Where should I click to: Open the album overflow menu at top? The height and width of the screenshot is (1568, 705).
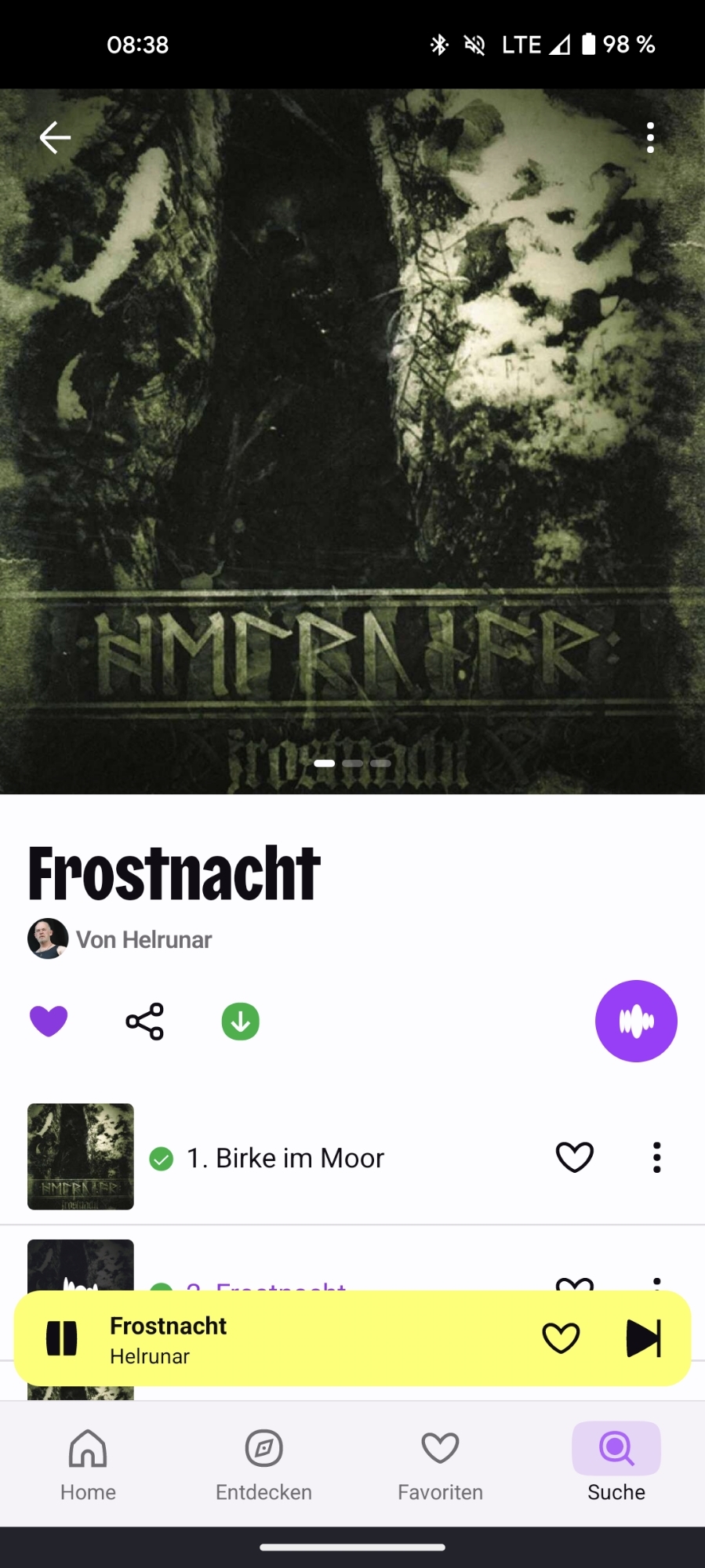coord(650,138)
